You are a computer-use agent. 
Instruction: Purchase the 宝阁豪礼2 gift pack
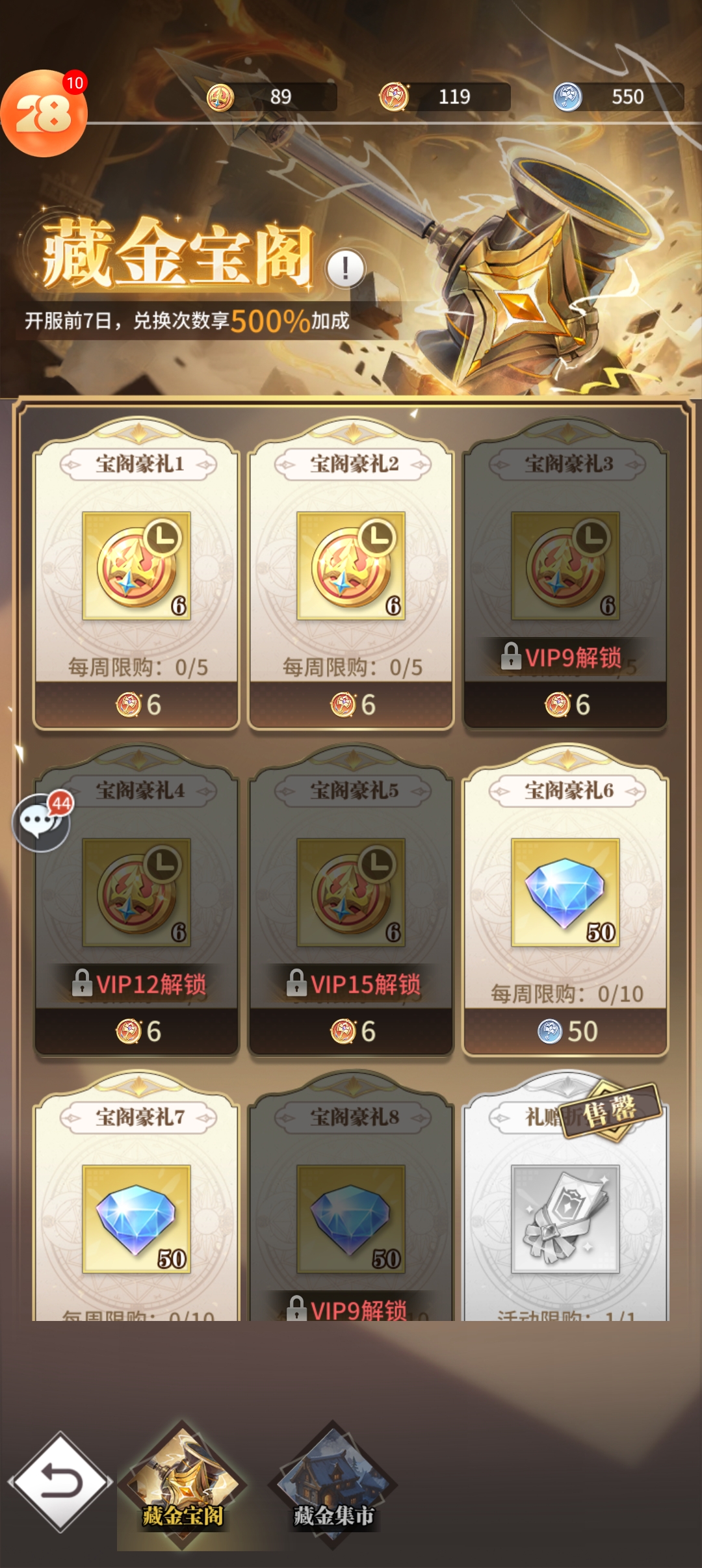[x=351, y=705]
